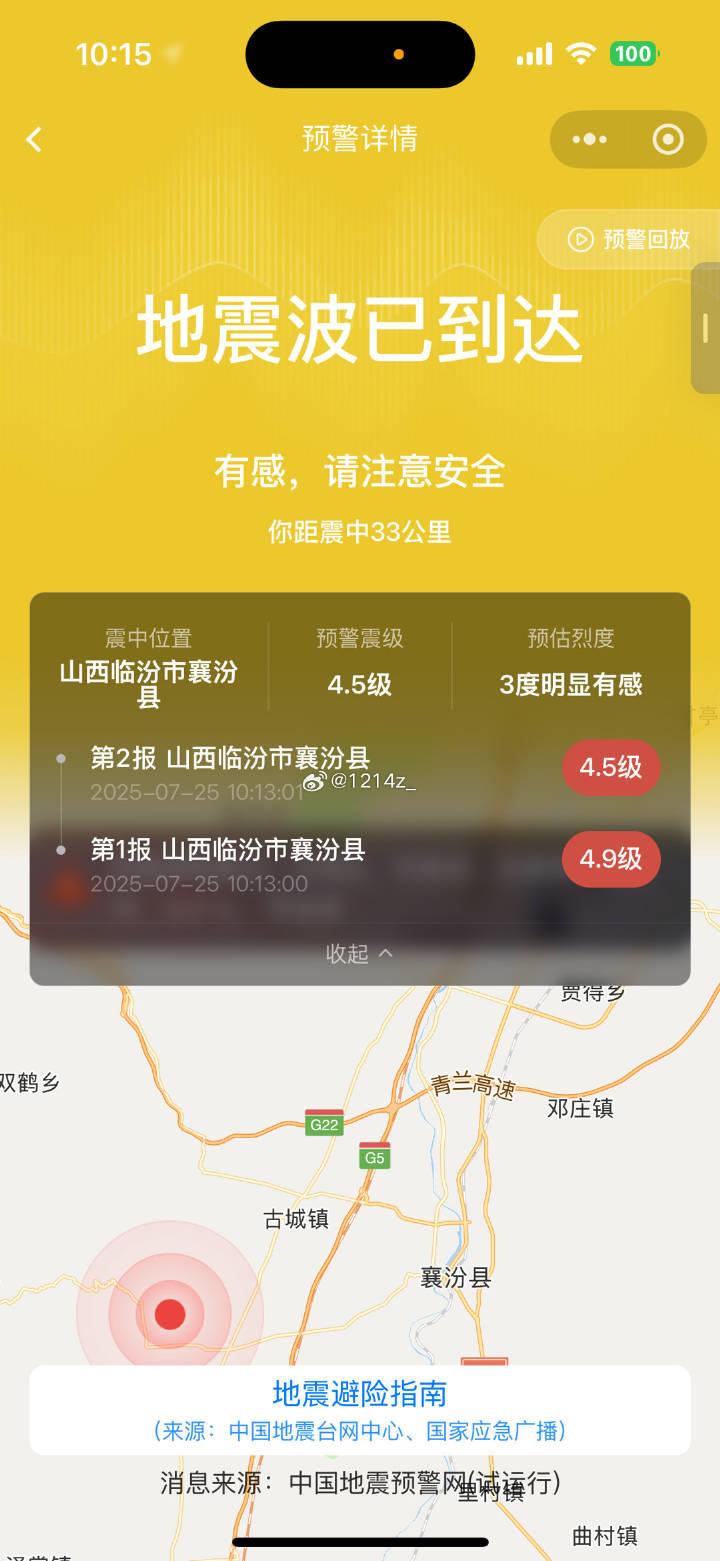Close the mini program via circle icon
Viewport: 720px width, 1561px height.
point(667,140)
